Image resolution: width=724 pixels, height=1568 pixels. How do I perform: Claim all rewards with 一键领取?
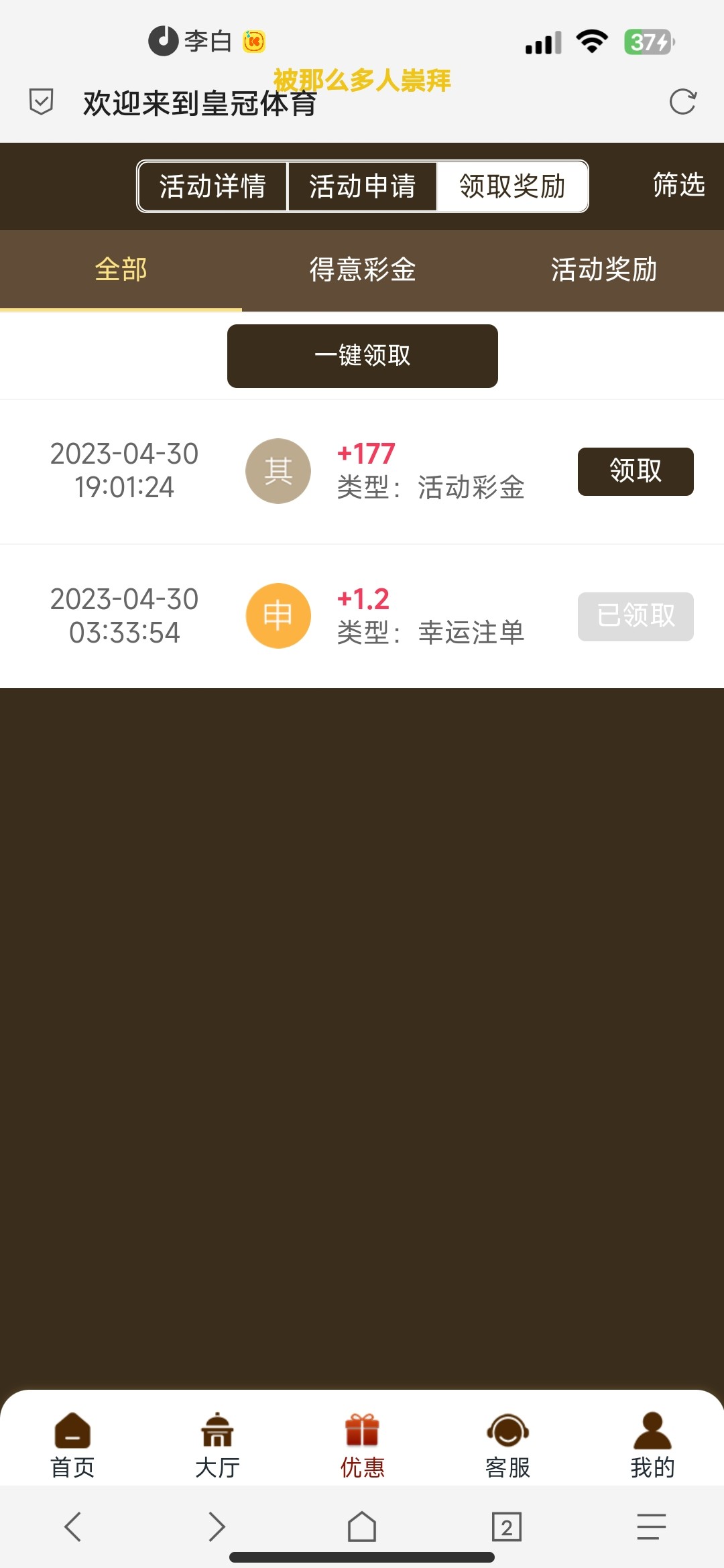tap(362, 356)
